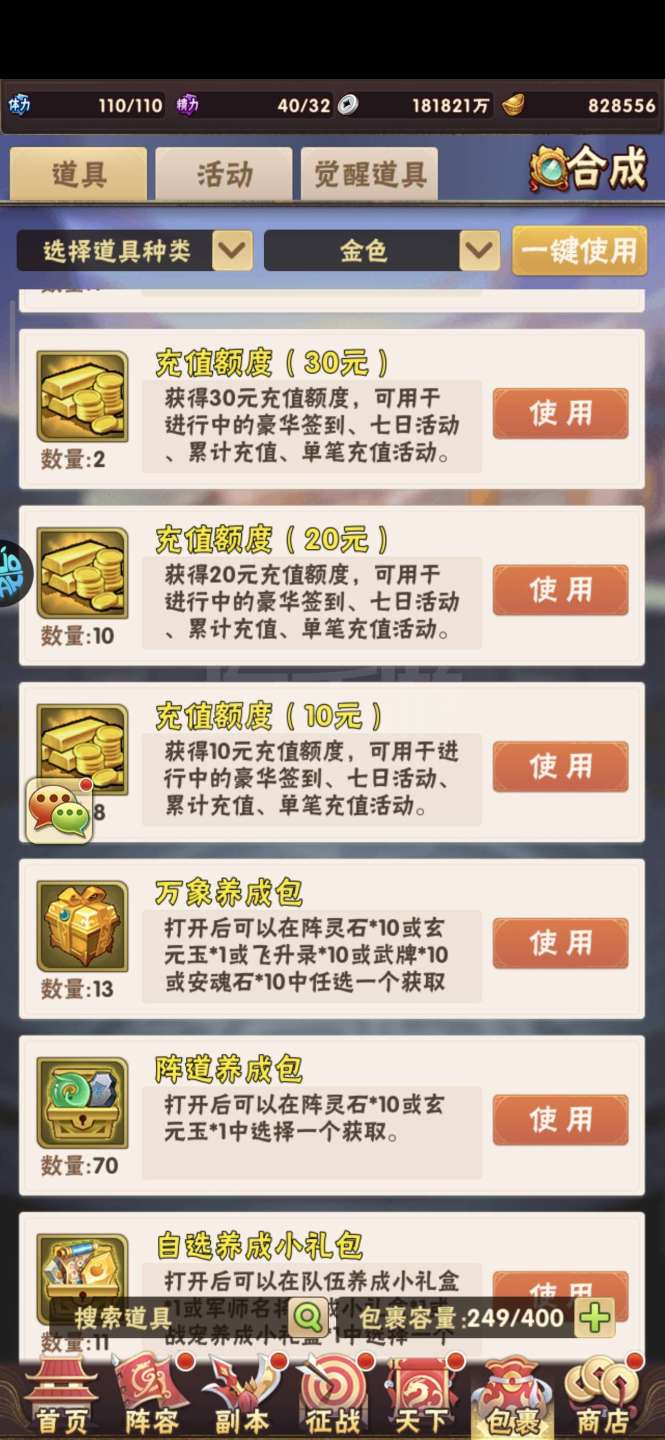This screenshot has height=1440, width=665.
Task: Select the 道具 tab
Action: (78, 175)
